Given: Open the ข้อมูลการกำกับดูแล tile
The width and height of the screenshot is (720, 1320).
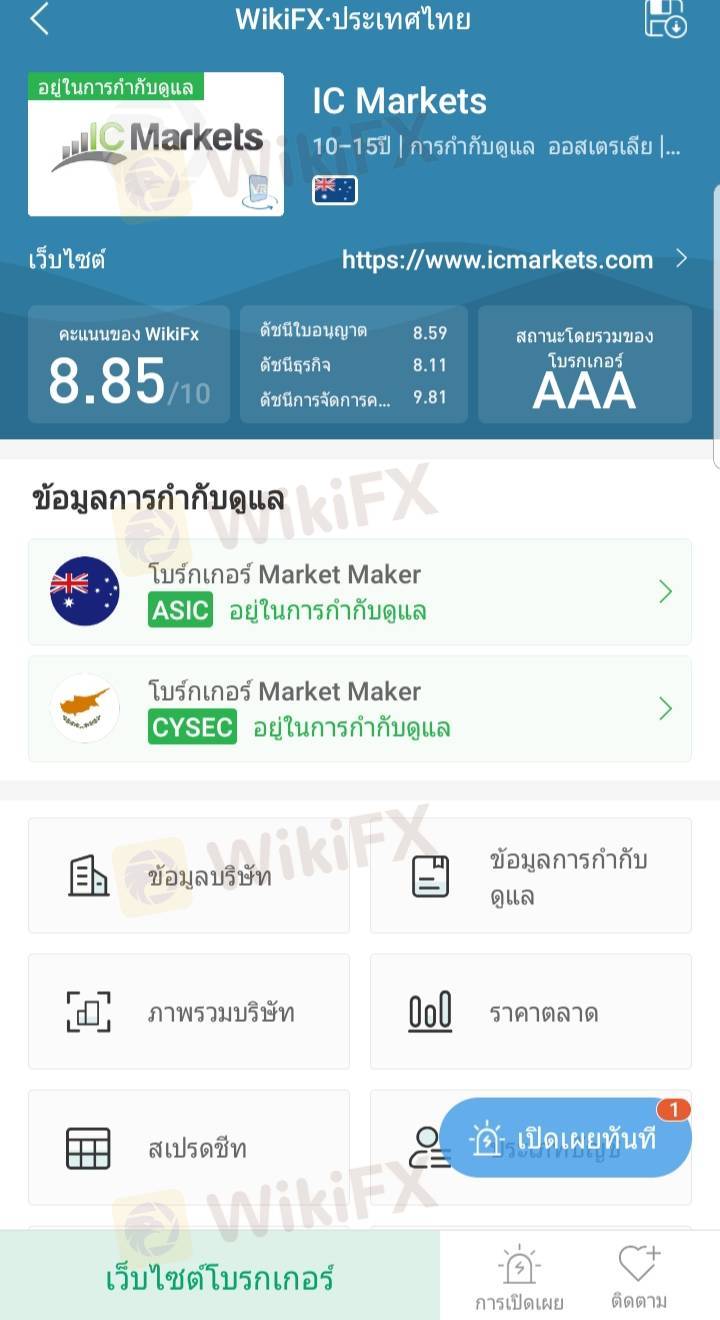Looking at the screenshot, I should click(531, 876).
